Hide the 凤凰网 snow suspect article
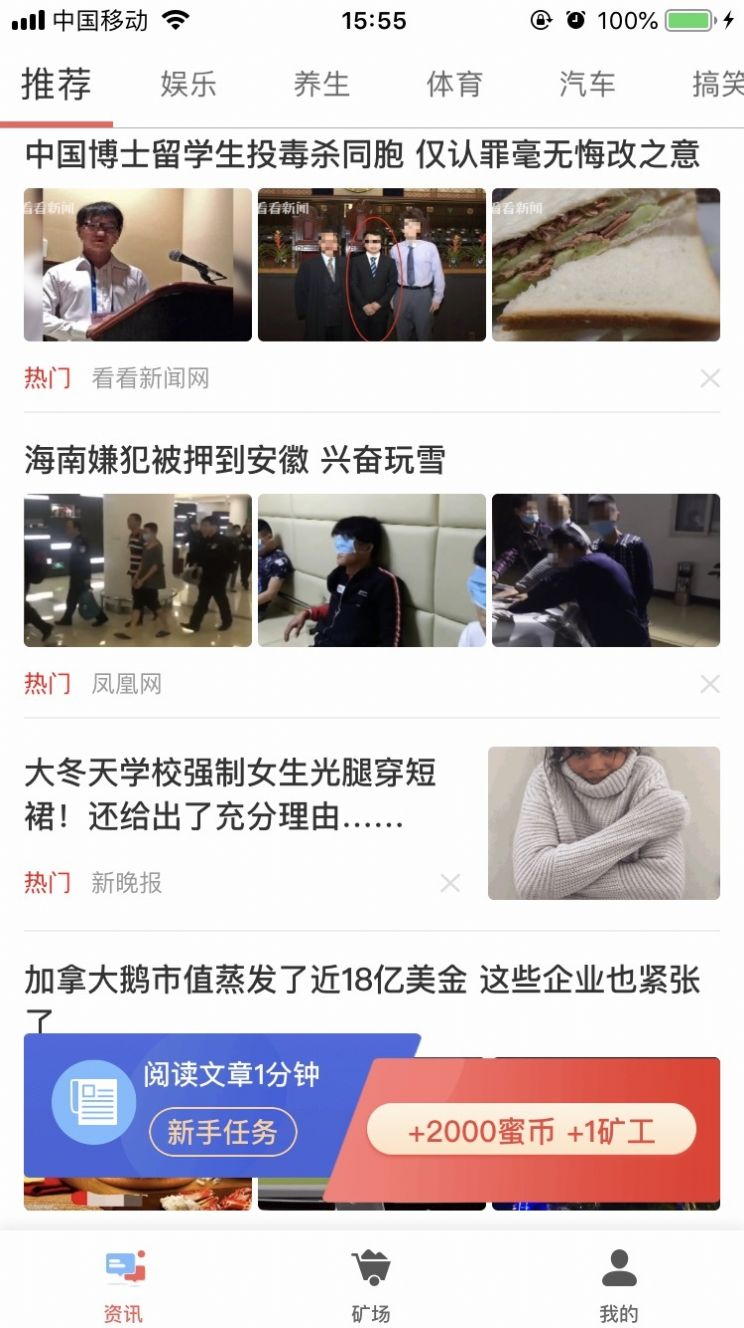Viewport: 744px width, 1328px height. 710,684
